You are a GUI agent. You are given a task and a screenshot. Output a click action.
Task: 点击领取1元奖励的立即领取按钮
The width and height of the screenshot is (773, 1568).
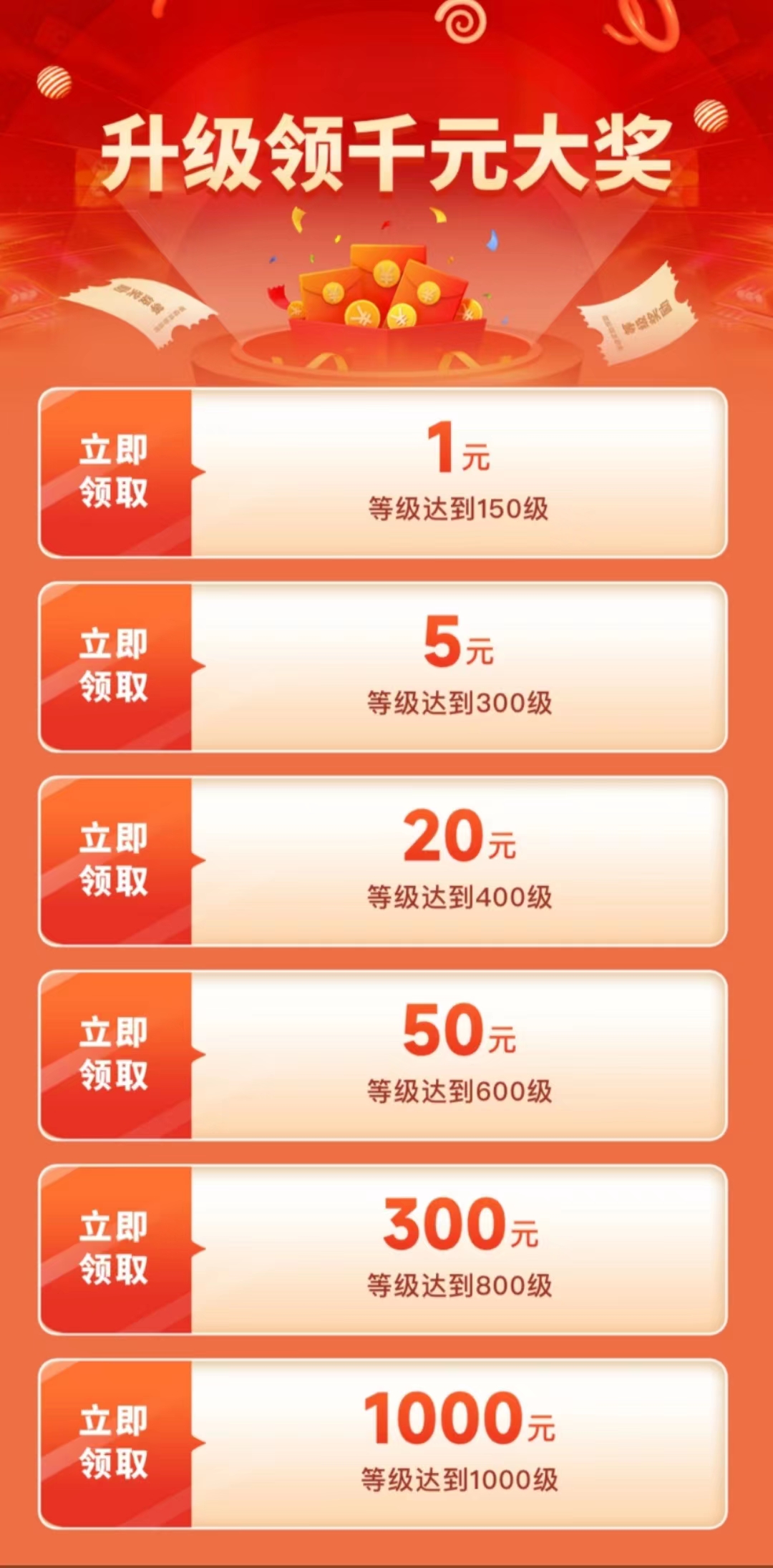pyautogui.click(x=115, y=469)
